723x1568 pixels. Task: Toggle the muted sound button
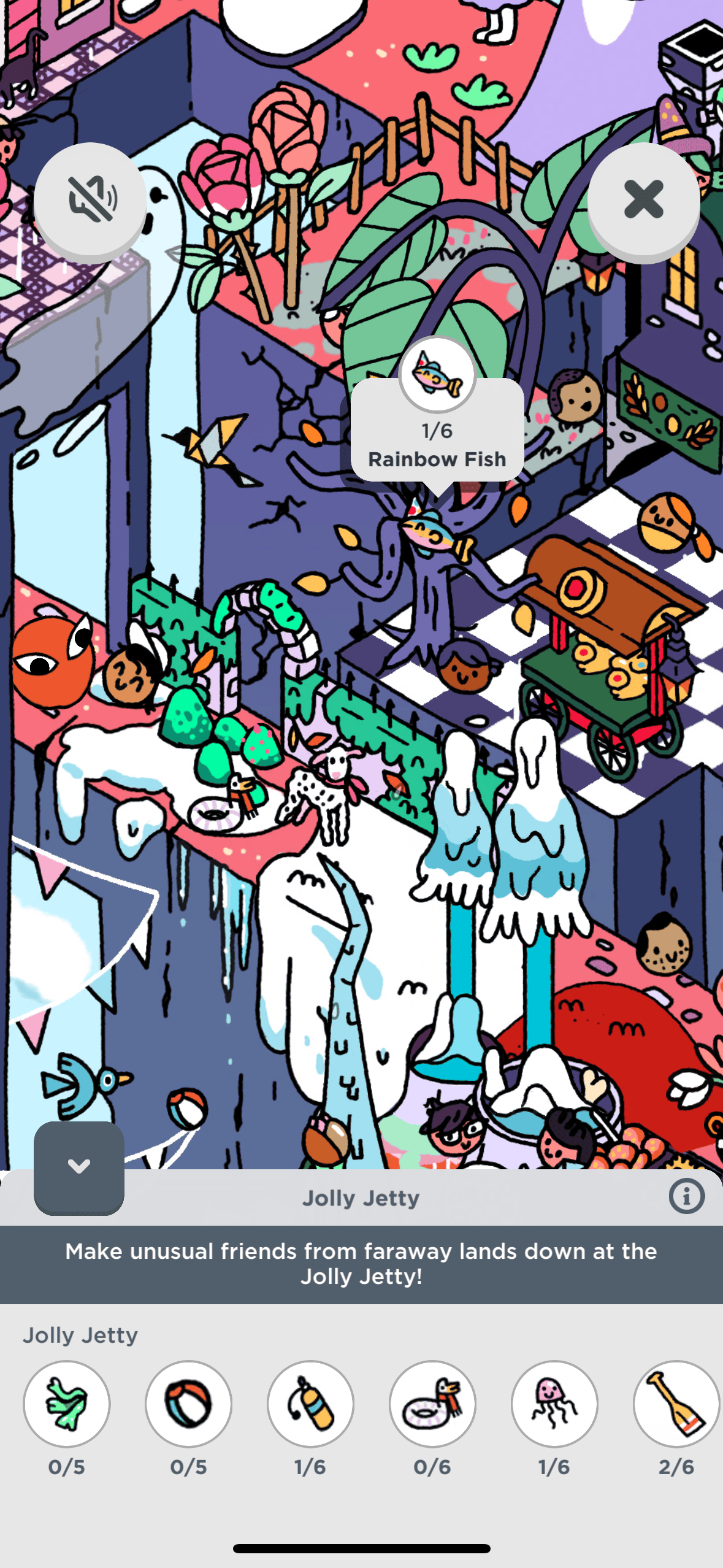point(91,199)
